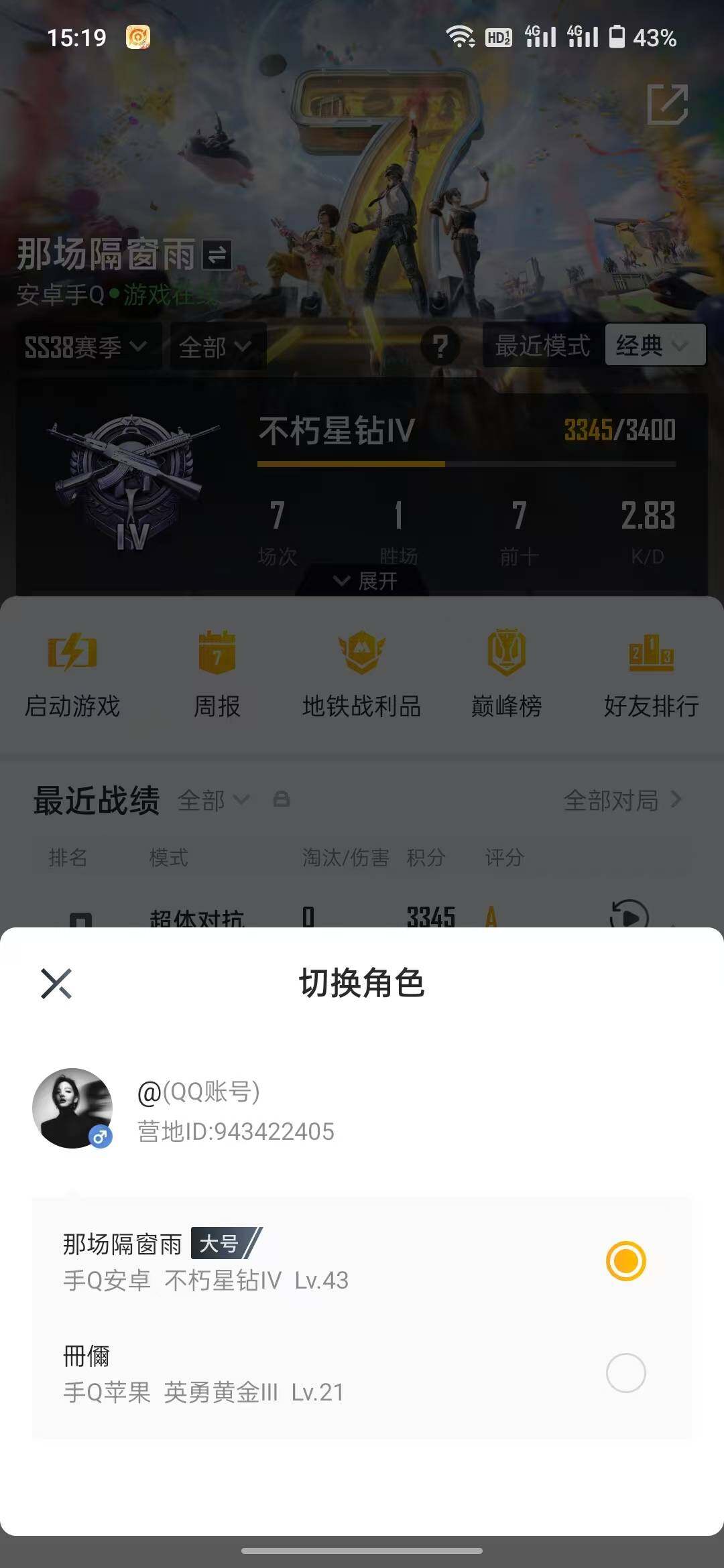Tap the 3345/3400 rank progress bar
Viewport: 724px width, 1568px height.
(x=469, y=462)
